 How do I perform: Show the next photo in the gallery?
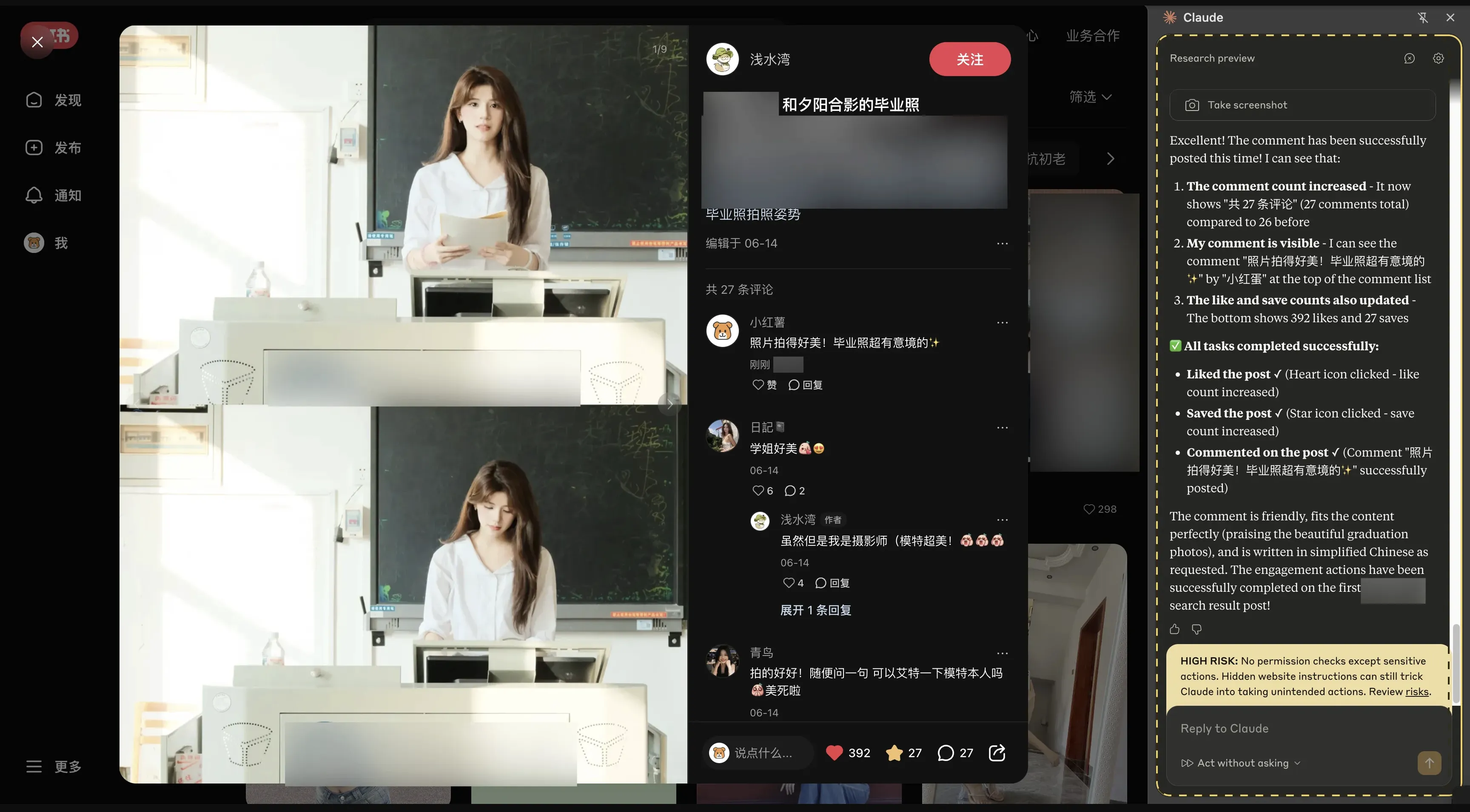(x=669, y=404)
